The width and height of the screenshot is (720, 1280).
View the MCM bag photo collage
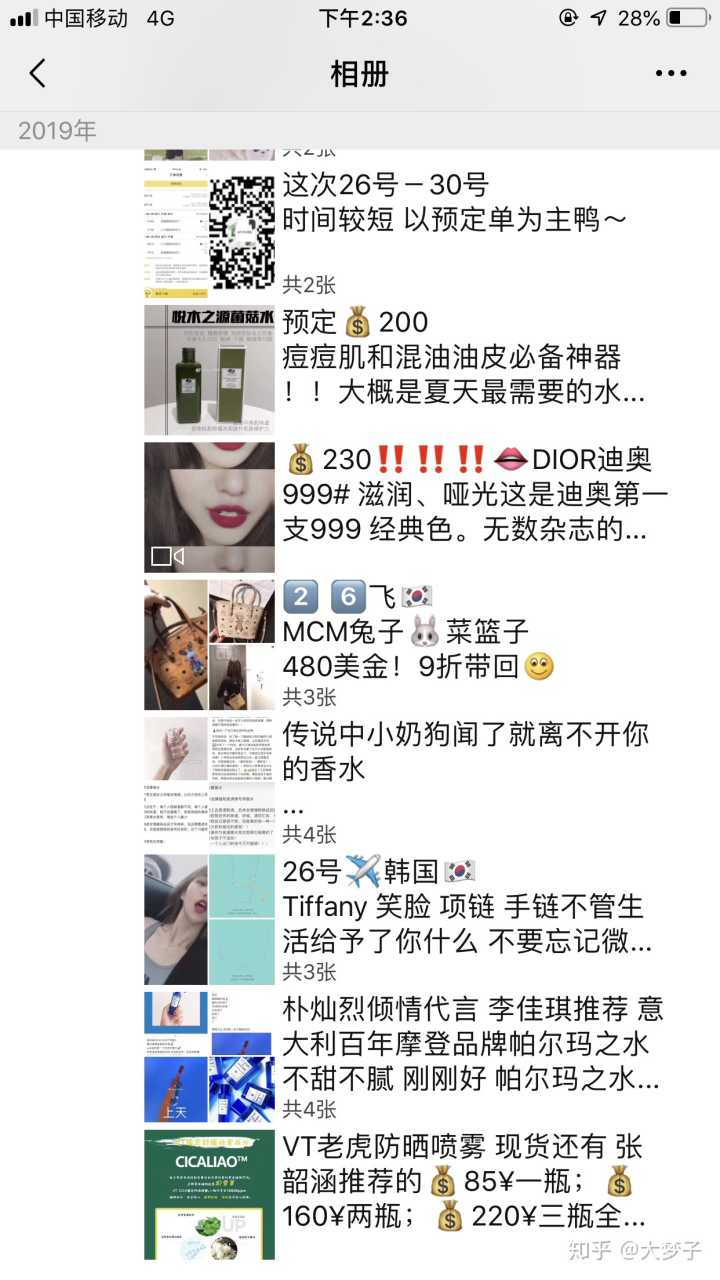click(x=209, y=645)
